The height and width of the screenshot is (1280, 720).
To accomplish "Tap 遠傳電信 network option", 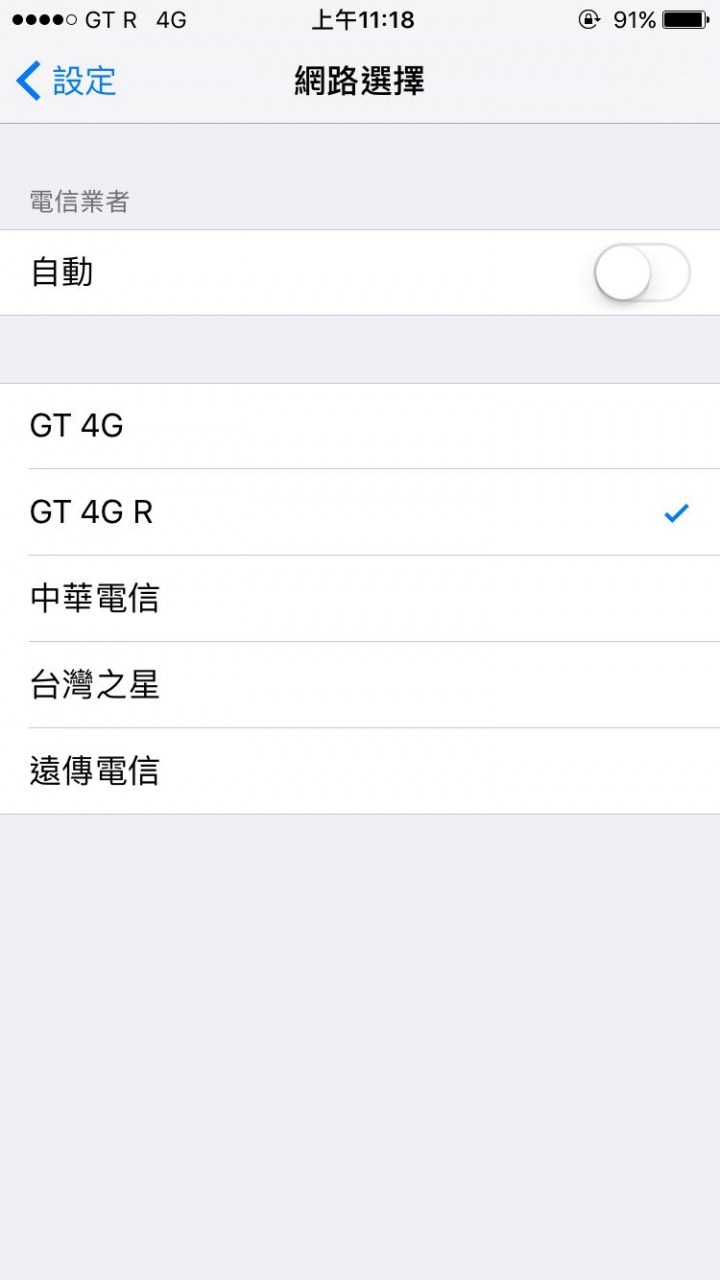I will point(360,771).
